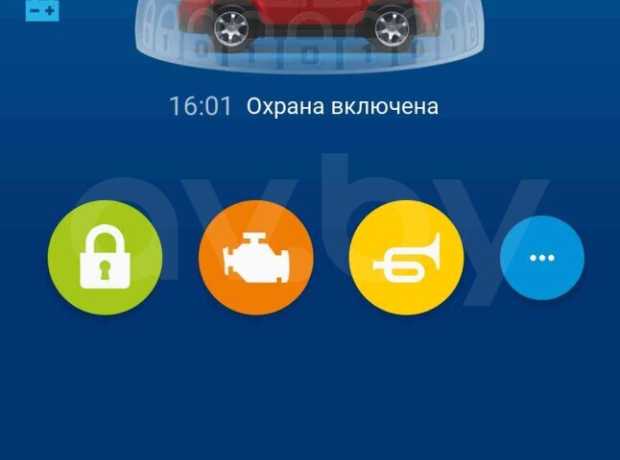Start the engine with the orange button
Viewport: 620px width, 460px height.
(x=256, y=258)
